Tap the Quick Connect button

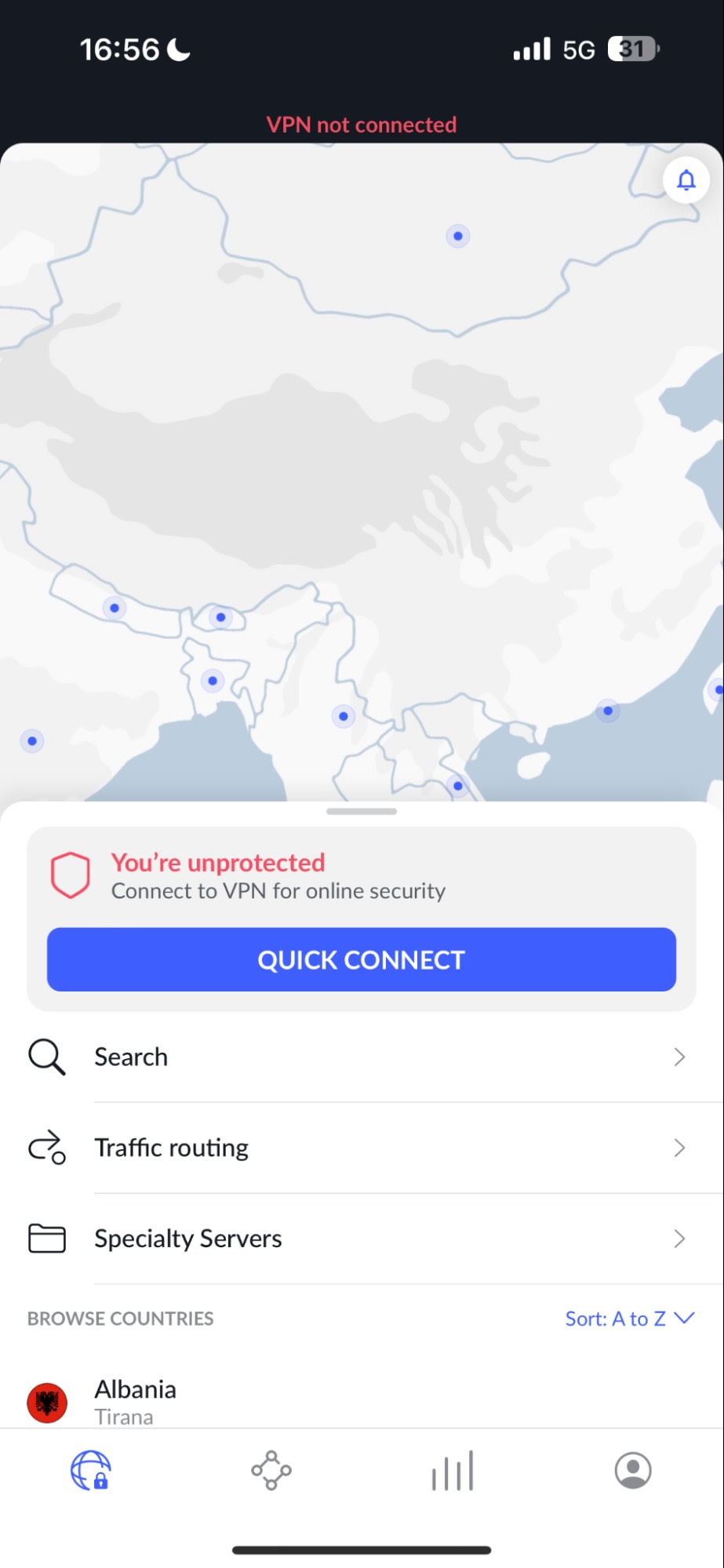click(x=362, y=959)
